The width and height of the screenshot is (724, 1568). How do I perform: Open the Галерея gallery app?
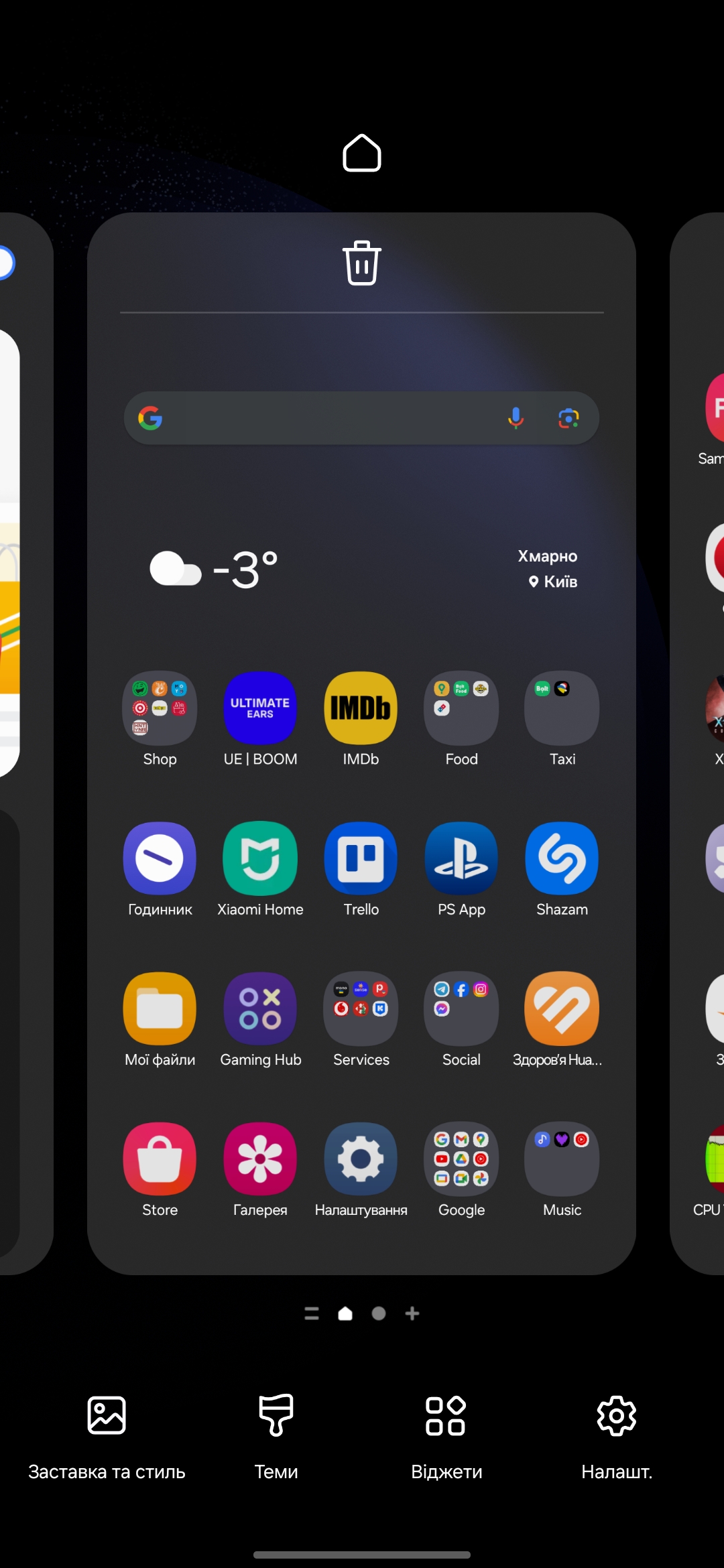pyautogui.click(x=260, y=1159)
